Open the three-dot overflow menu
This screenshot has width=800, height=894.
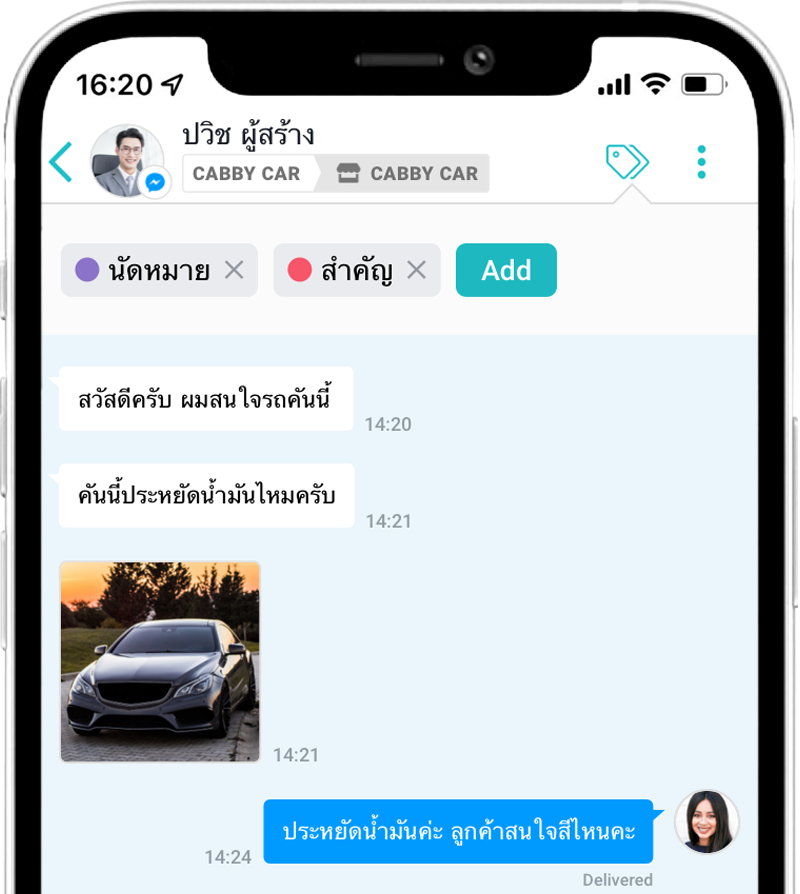[701, 162]
